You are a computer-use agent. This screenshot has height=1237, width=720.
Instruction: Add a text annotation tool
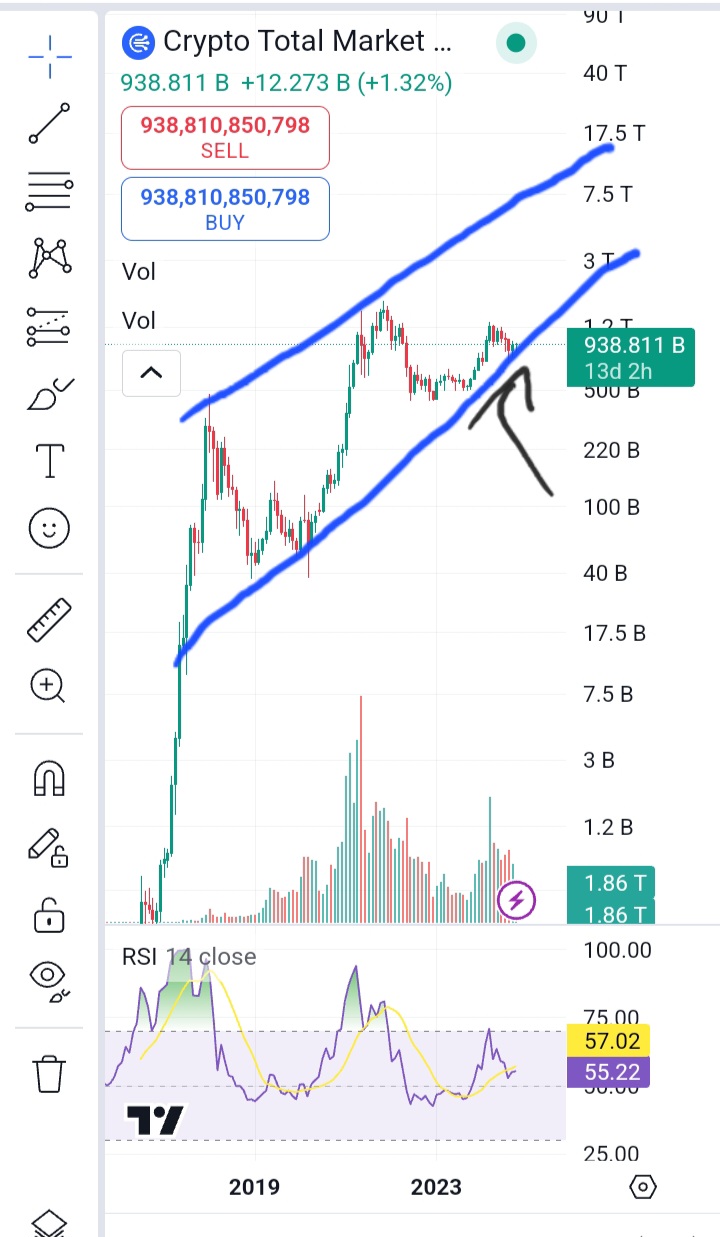(49, 461)
